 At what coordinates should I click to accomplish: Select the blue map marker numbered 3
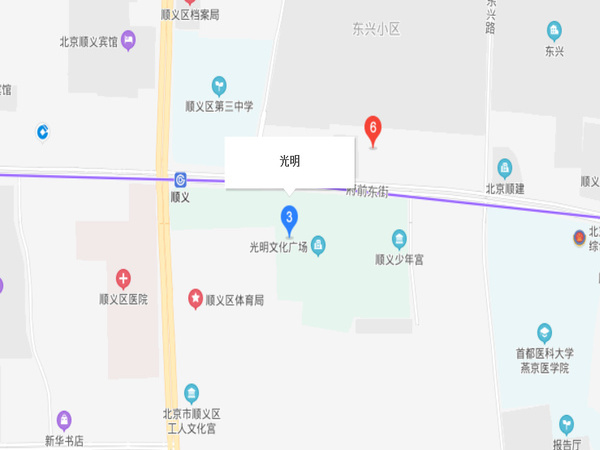[x=289, y=216]
